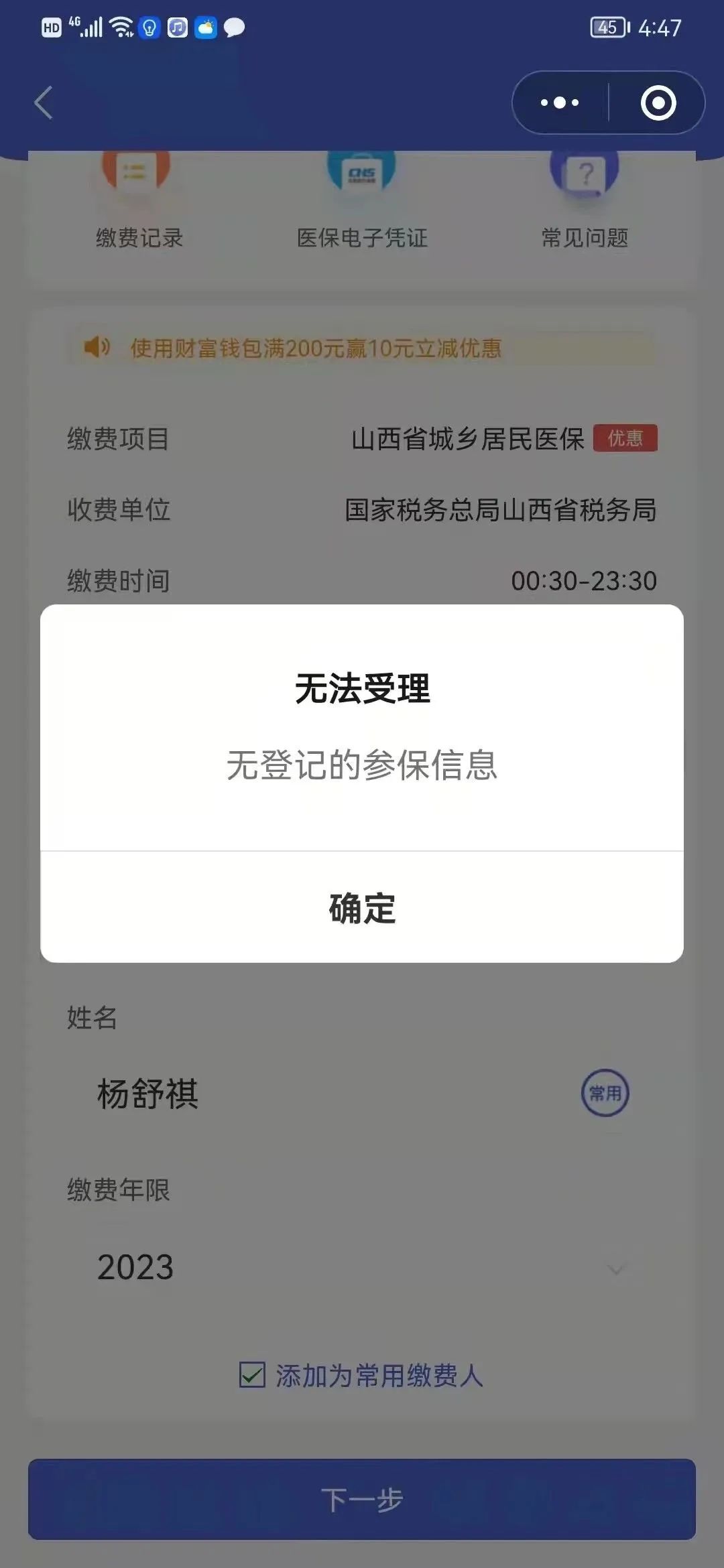Open the mini program three-dot menu
The width and height of the screenshot is (724, 1568).
(x=560, y=103)
